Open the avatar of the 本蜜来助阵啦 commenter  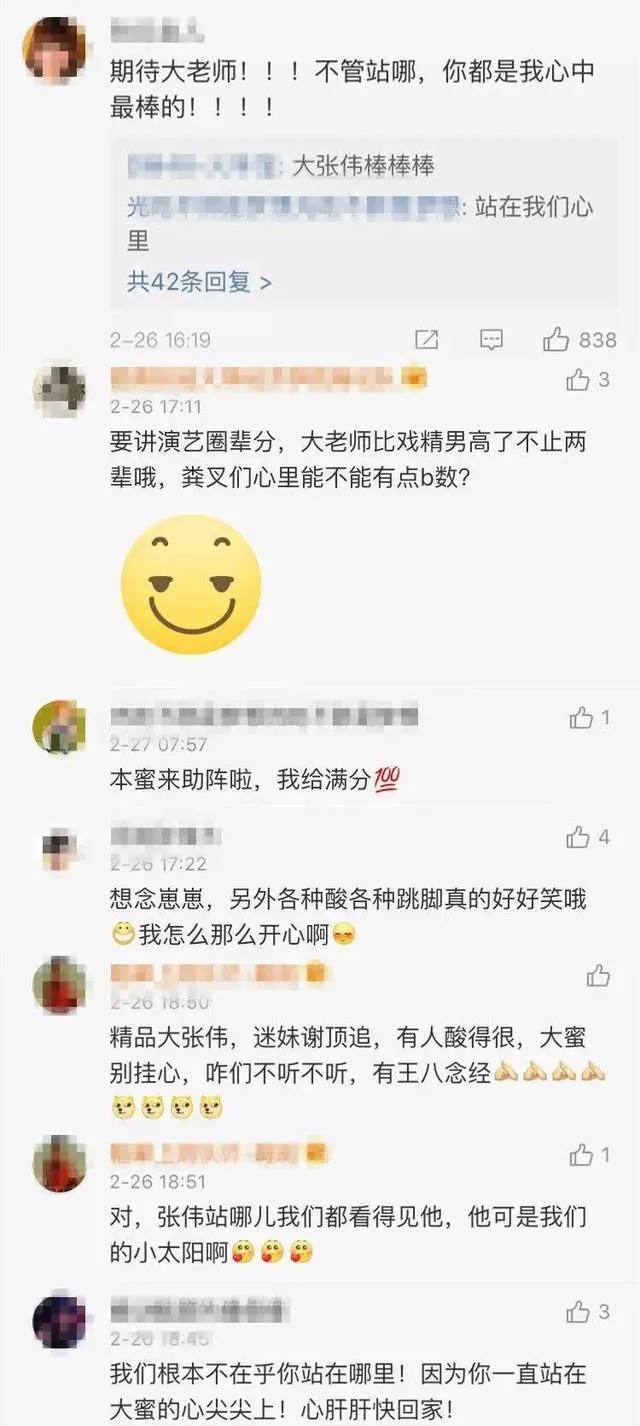59,727
